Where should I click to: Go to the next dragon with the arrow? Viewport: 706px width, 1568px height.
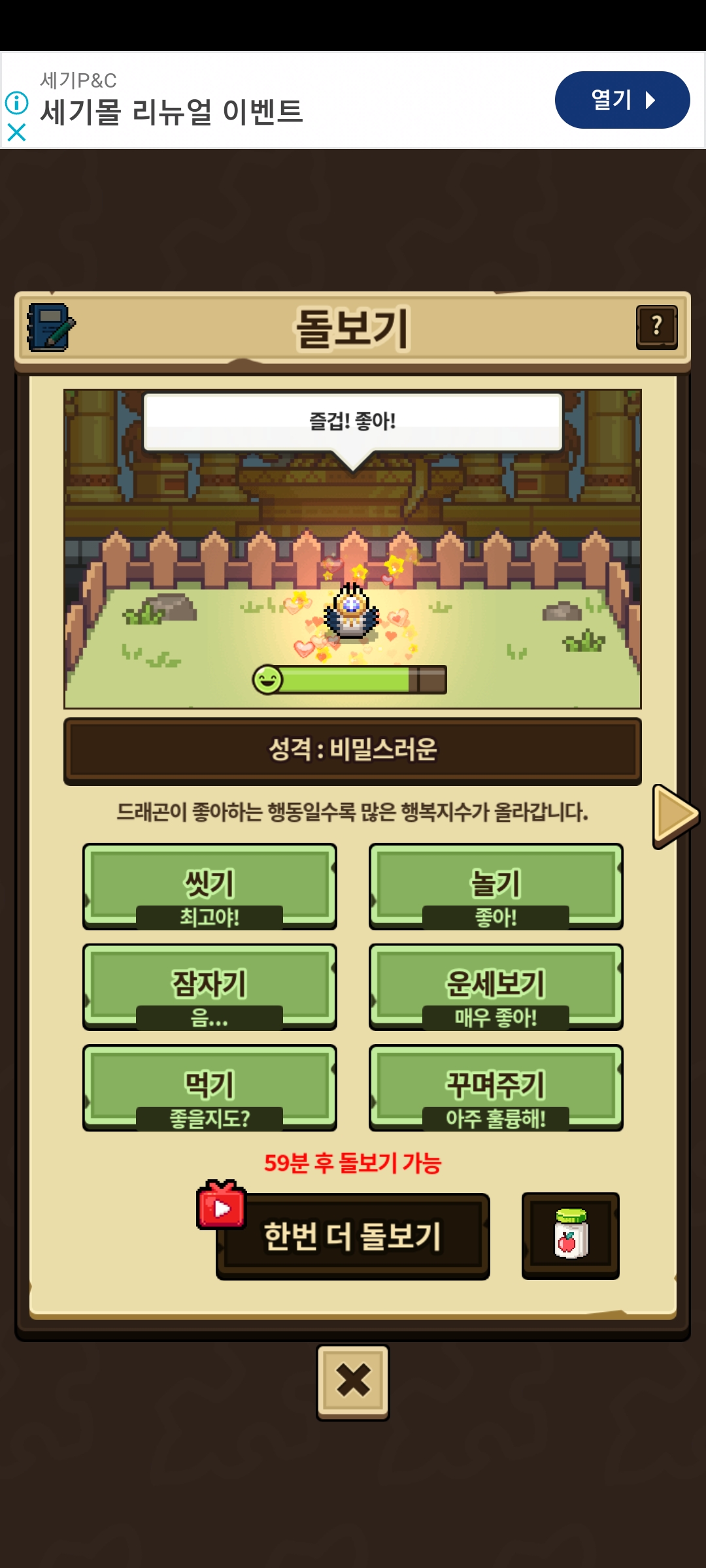point(675,815)
